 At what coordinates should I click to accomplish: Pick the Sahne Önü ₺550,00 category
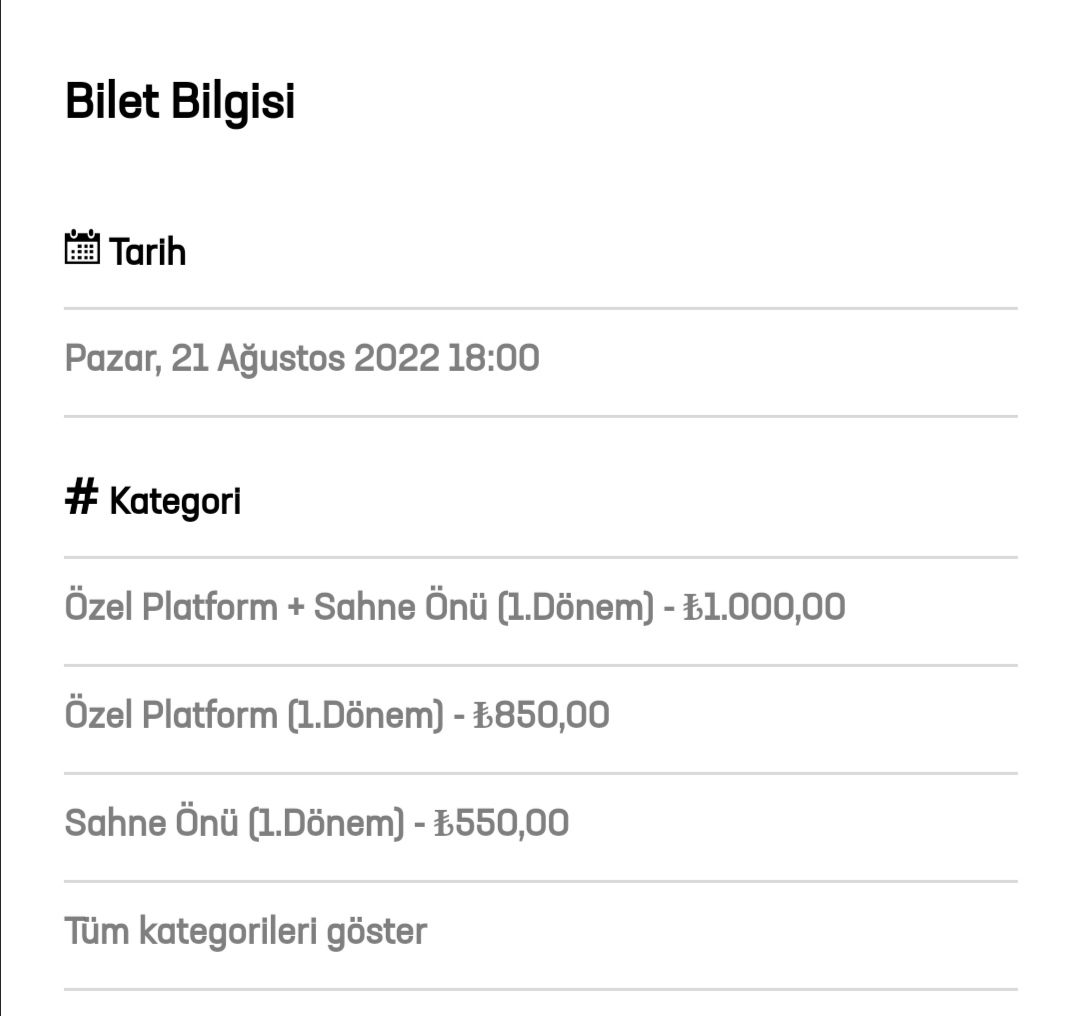pyautogui.click(x=317, y=823)
